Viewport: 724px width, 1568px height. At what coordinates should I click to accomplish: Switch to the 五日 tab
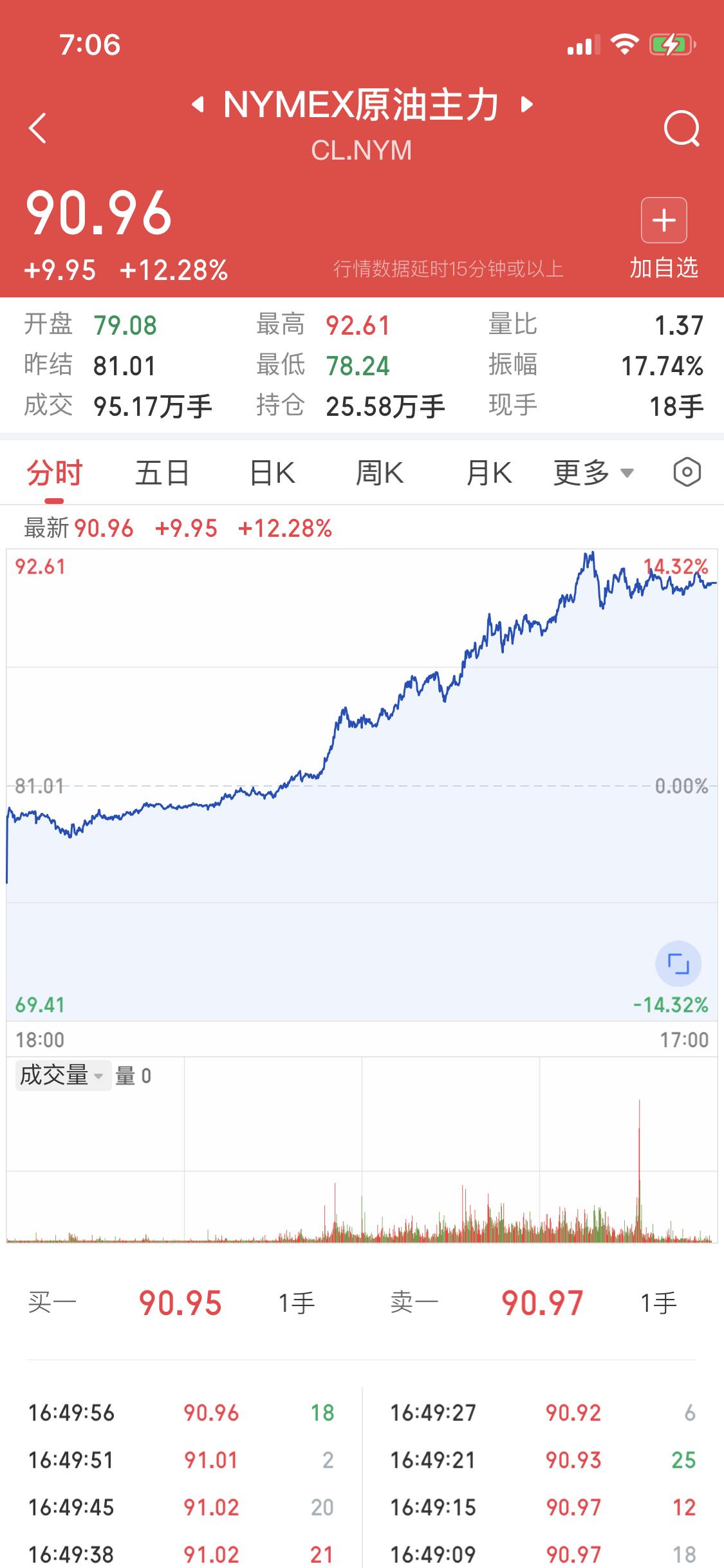click(x=162, y=472)
